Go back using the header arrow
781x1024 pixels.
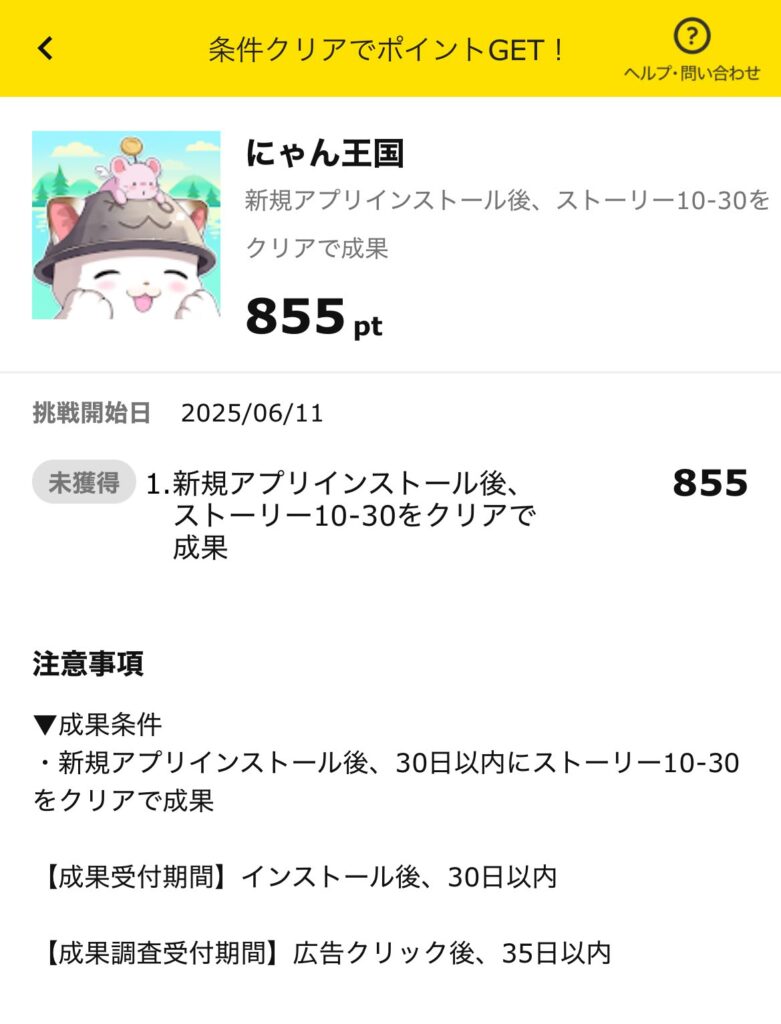[46, 49]
